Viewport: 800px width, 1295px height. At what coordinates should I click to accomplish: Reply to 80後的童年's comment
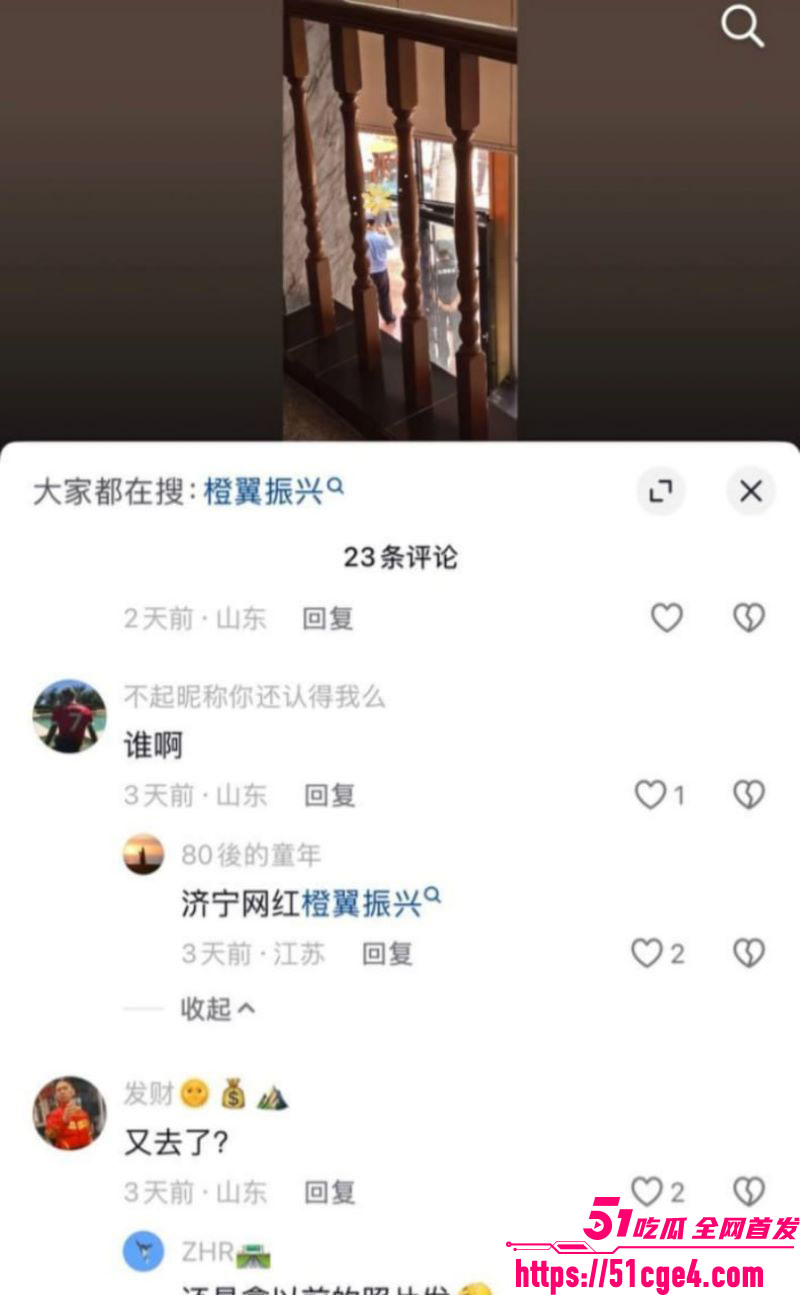(x=387, y=953)
